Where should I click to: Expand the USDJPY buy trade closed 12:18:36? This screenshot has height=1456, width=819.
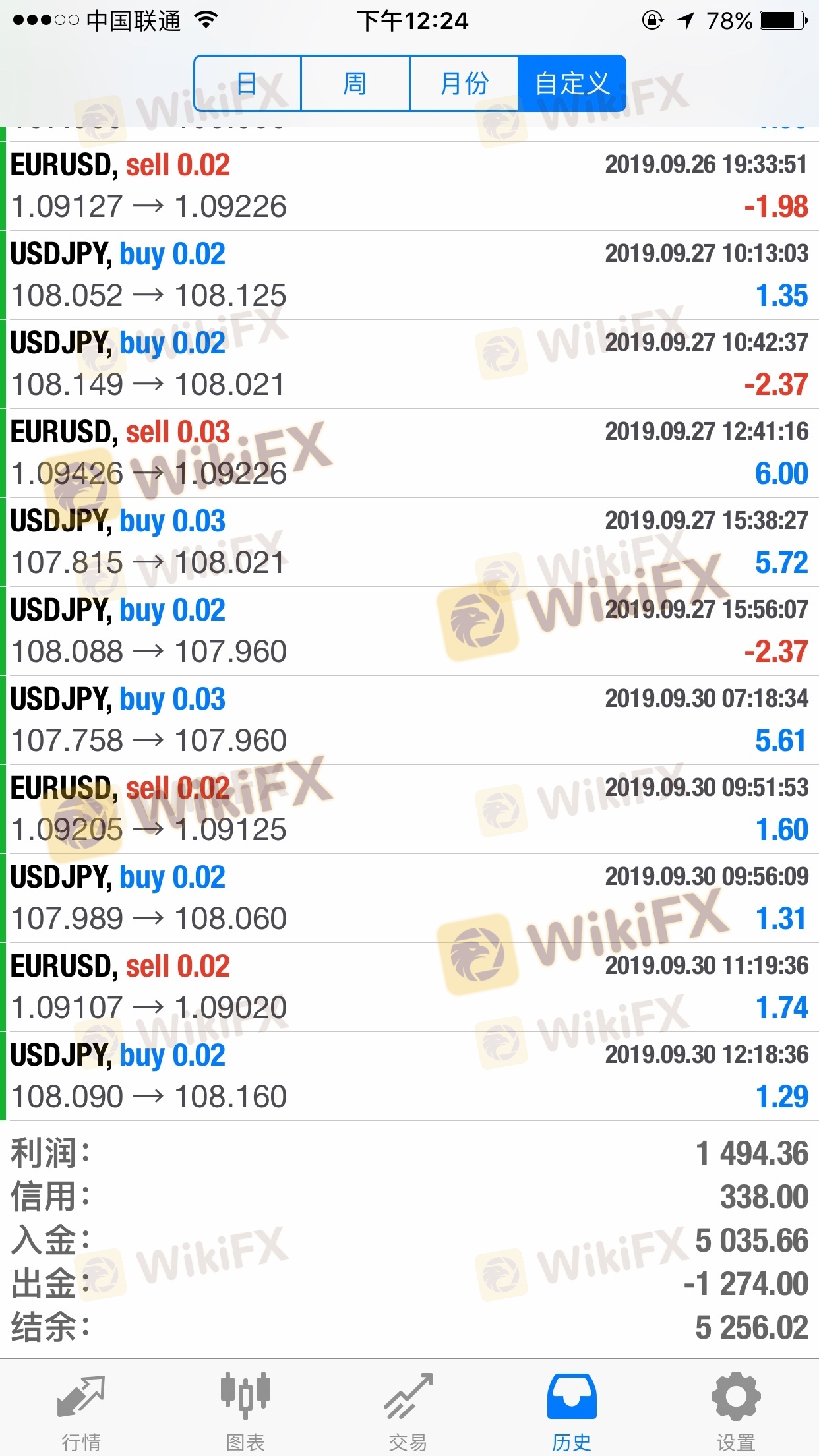409,1076
